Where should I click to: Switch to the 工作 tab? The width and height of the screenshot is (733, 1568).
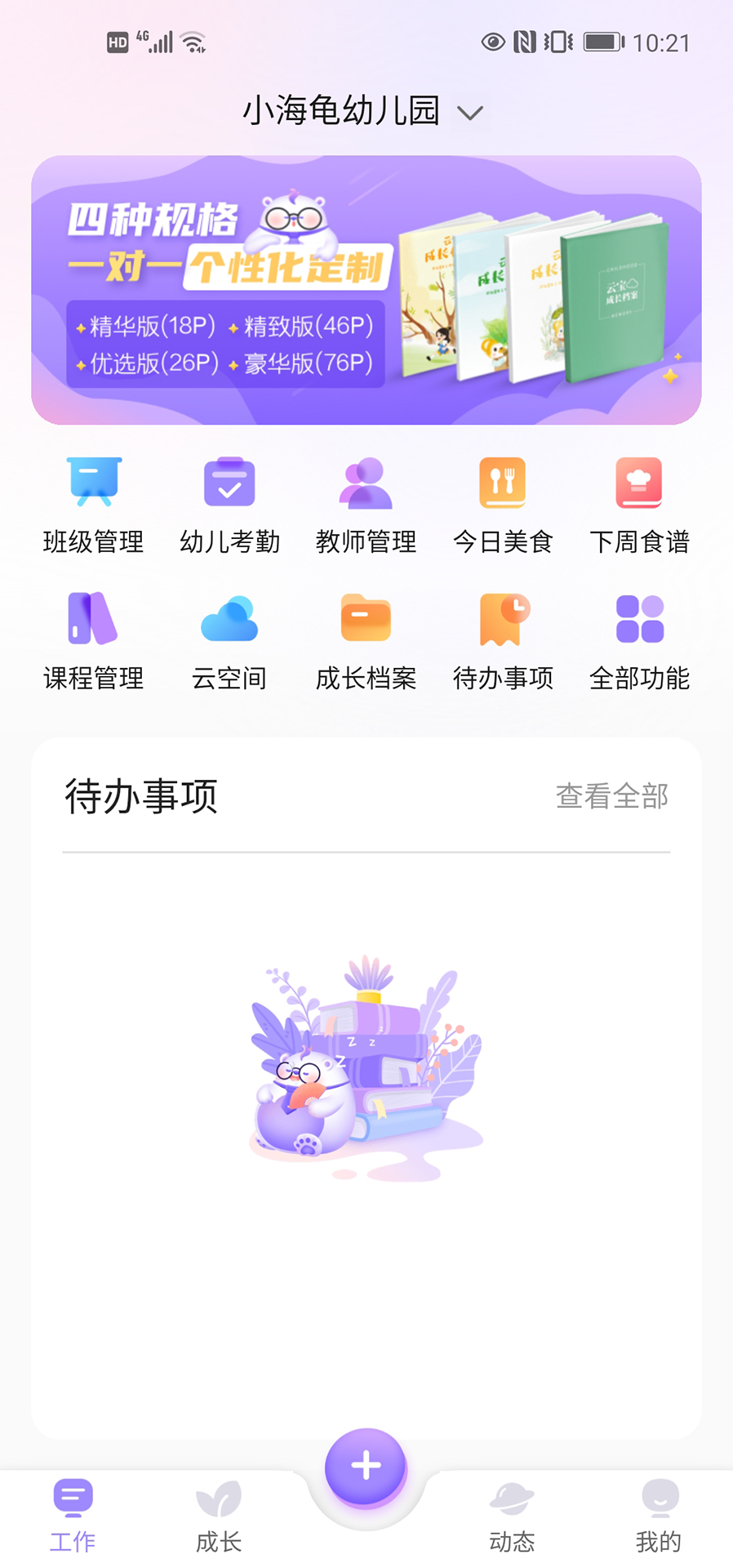pos(73,1515)
